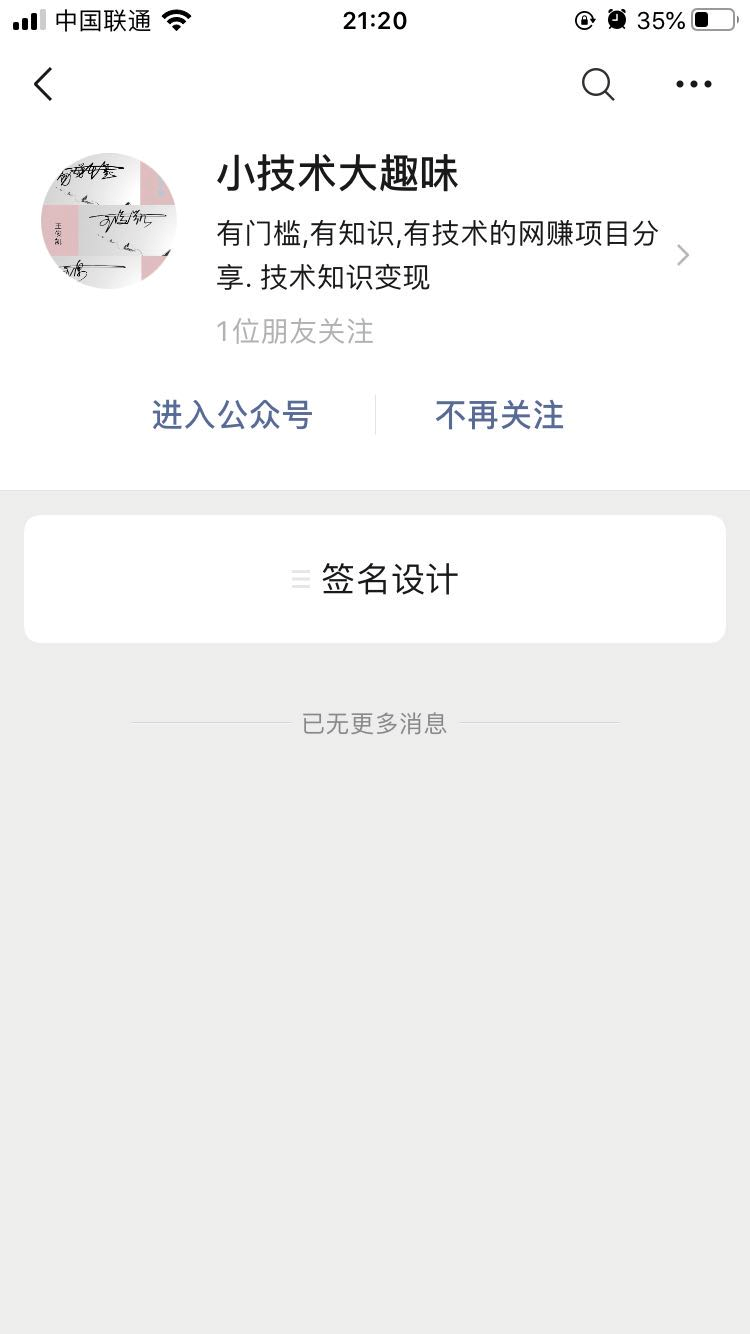Open the account name 小技术大趣味
The image size is (750, 1334).
(337, 172)
